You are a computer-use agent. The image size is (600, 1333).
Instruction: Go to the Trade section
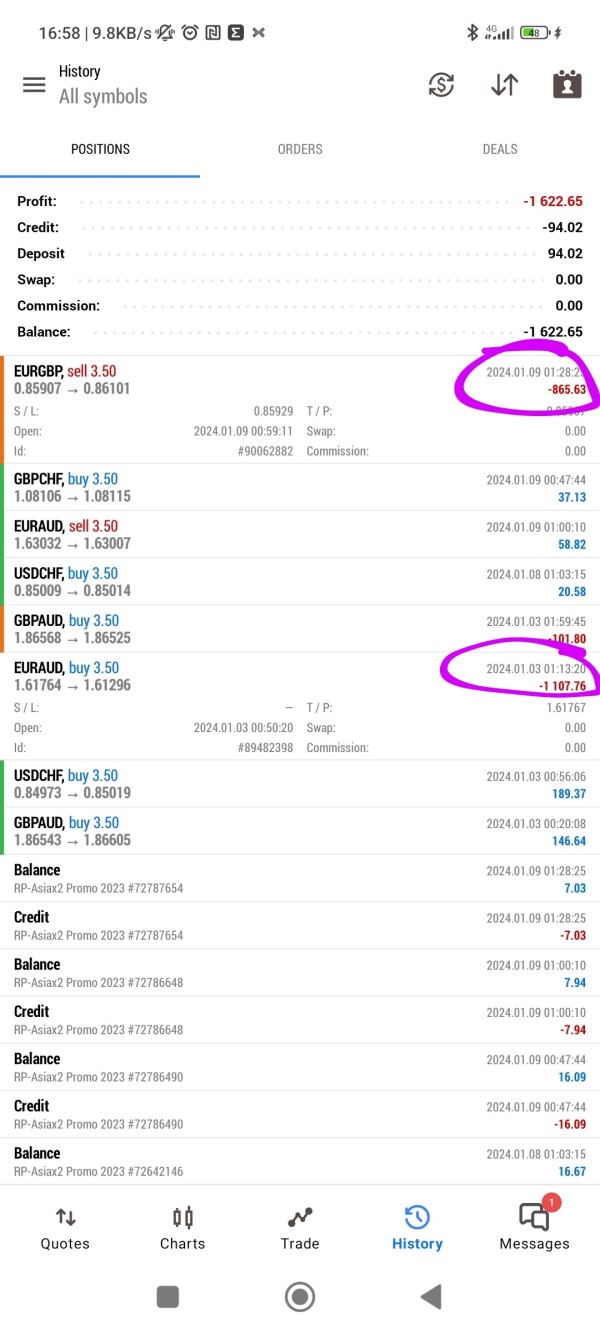[x=300, y=1229]
